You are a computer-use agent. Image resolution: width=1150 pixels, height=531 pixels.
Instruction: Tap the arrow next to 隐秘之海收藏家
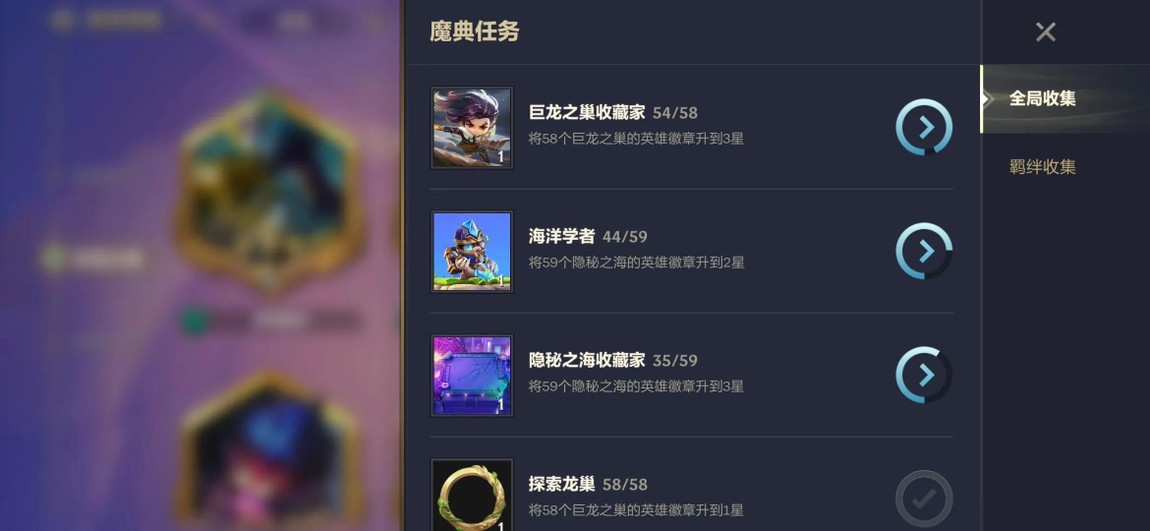point(924,375)
